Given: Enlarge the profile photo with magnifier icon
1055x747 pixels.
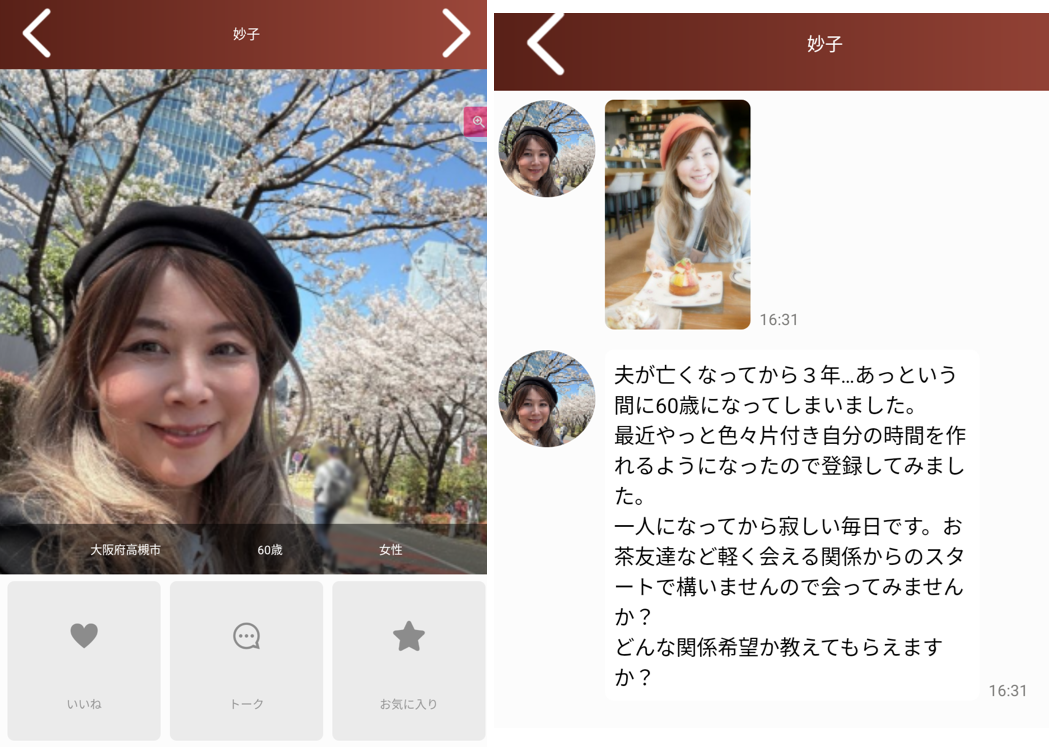Looking at the screenshot, I should click(x=476, y=122).
